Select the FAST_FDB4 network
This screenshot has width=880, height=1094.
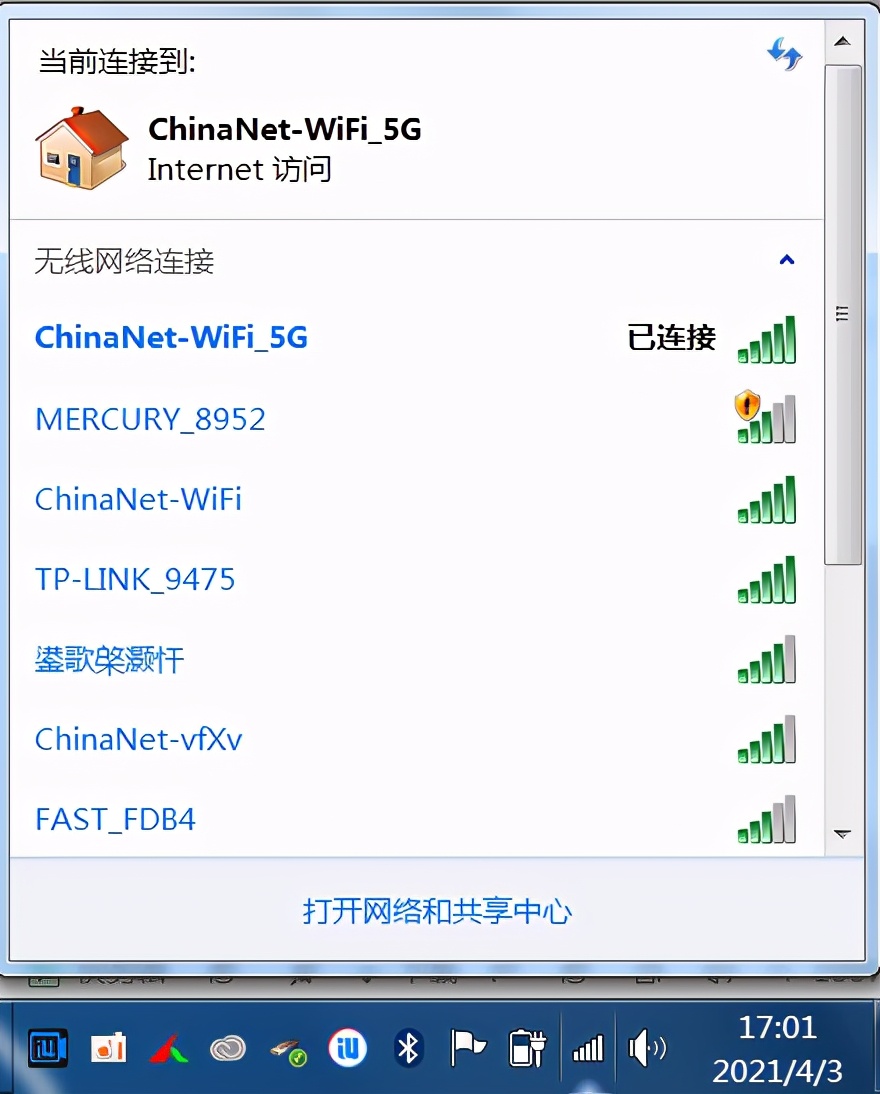pos(117,818)
